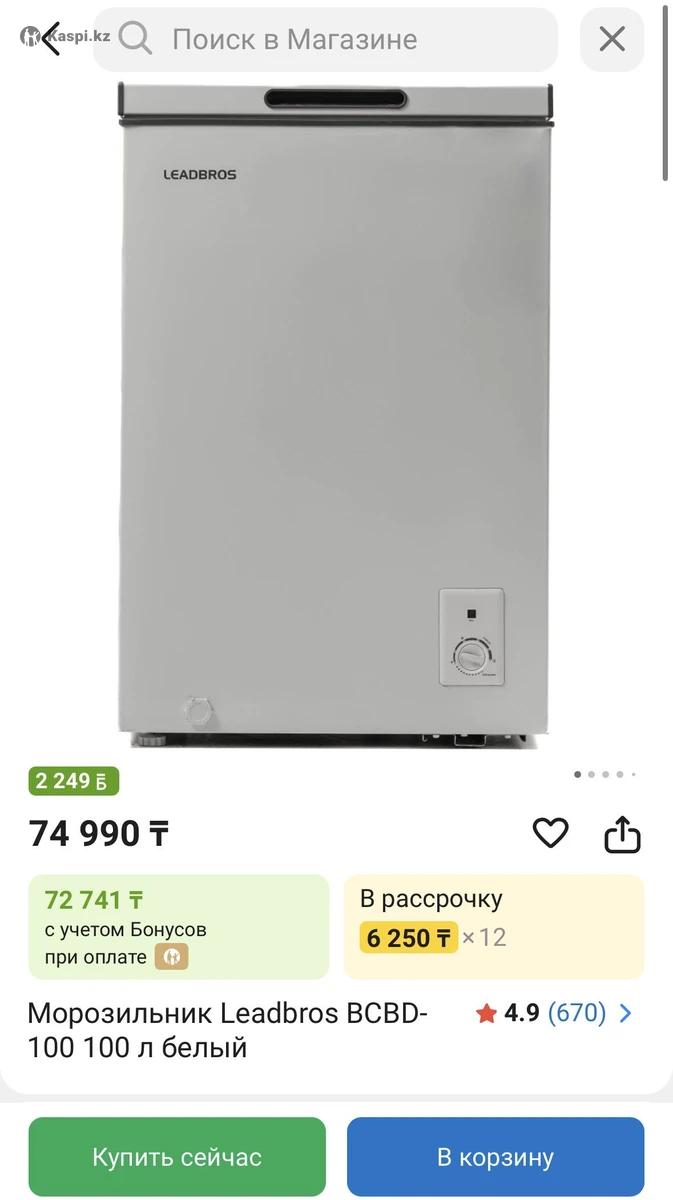673x1200 pixels.
Task: Open the 4.9 rating with 670 reviews
Action: tap(554, 1013)
